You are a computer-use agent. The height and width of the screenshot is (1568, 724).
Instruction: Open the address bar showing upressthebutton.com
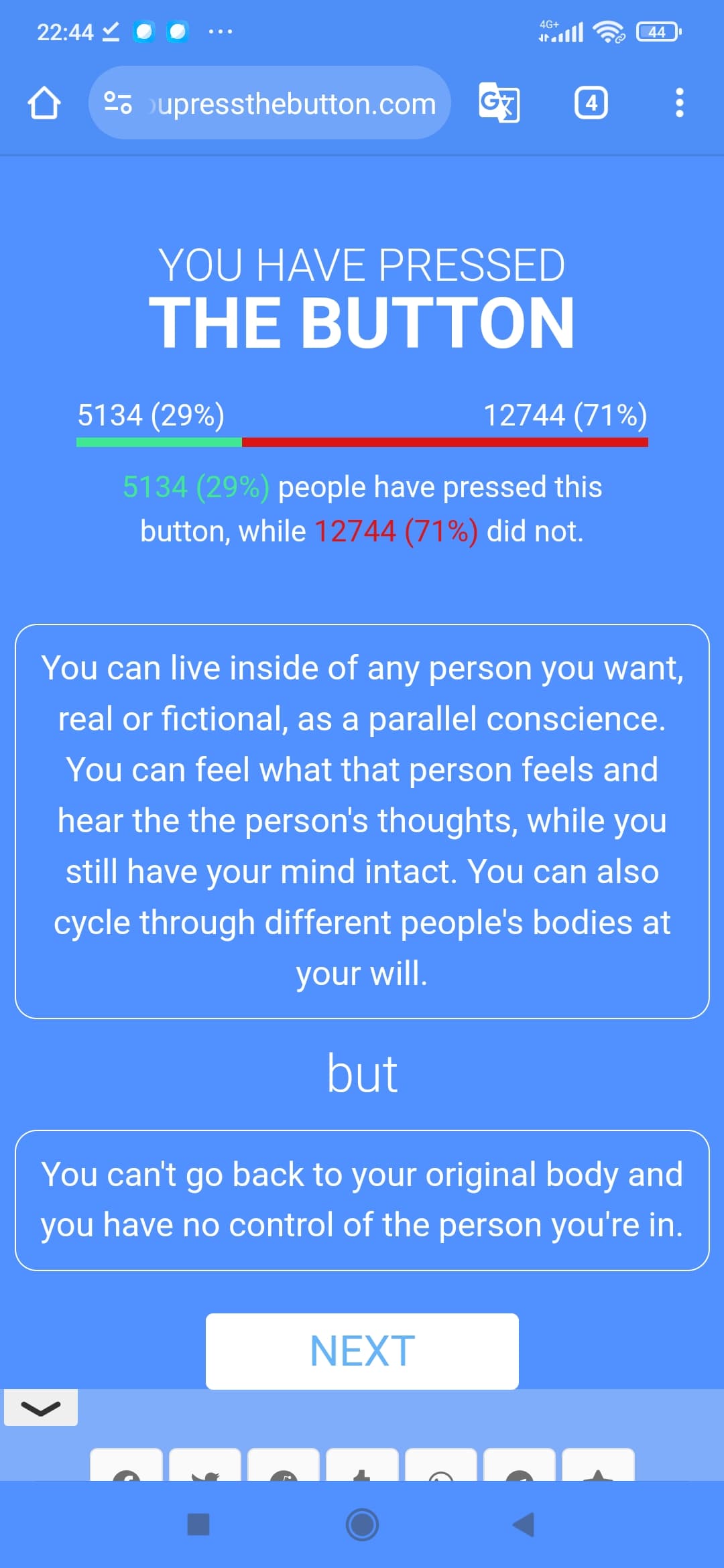tap(269, 103)
